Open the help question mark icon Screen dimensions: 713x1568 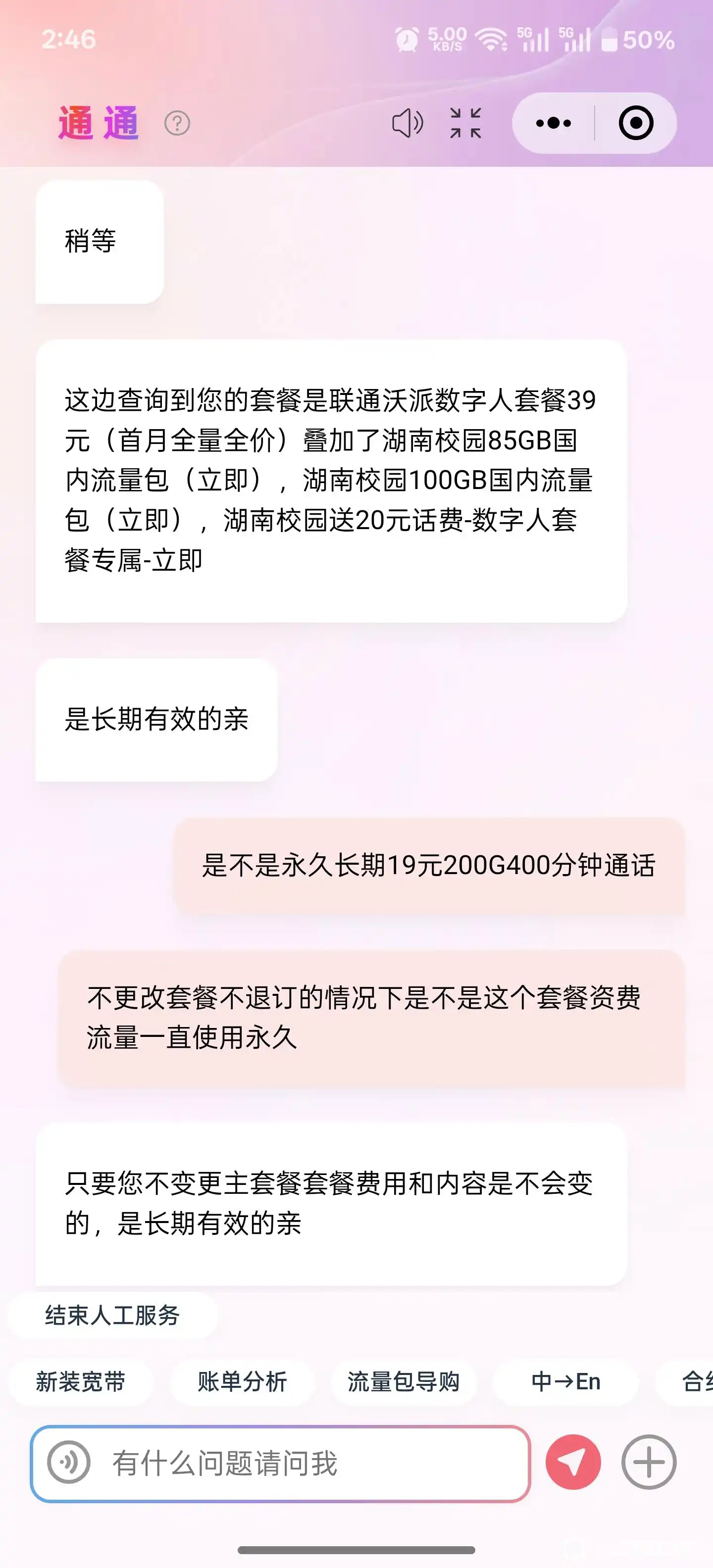click(x=177, y=124)
